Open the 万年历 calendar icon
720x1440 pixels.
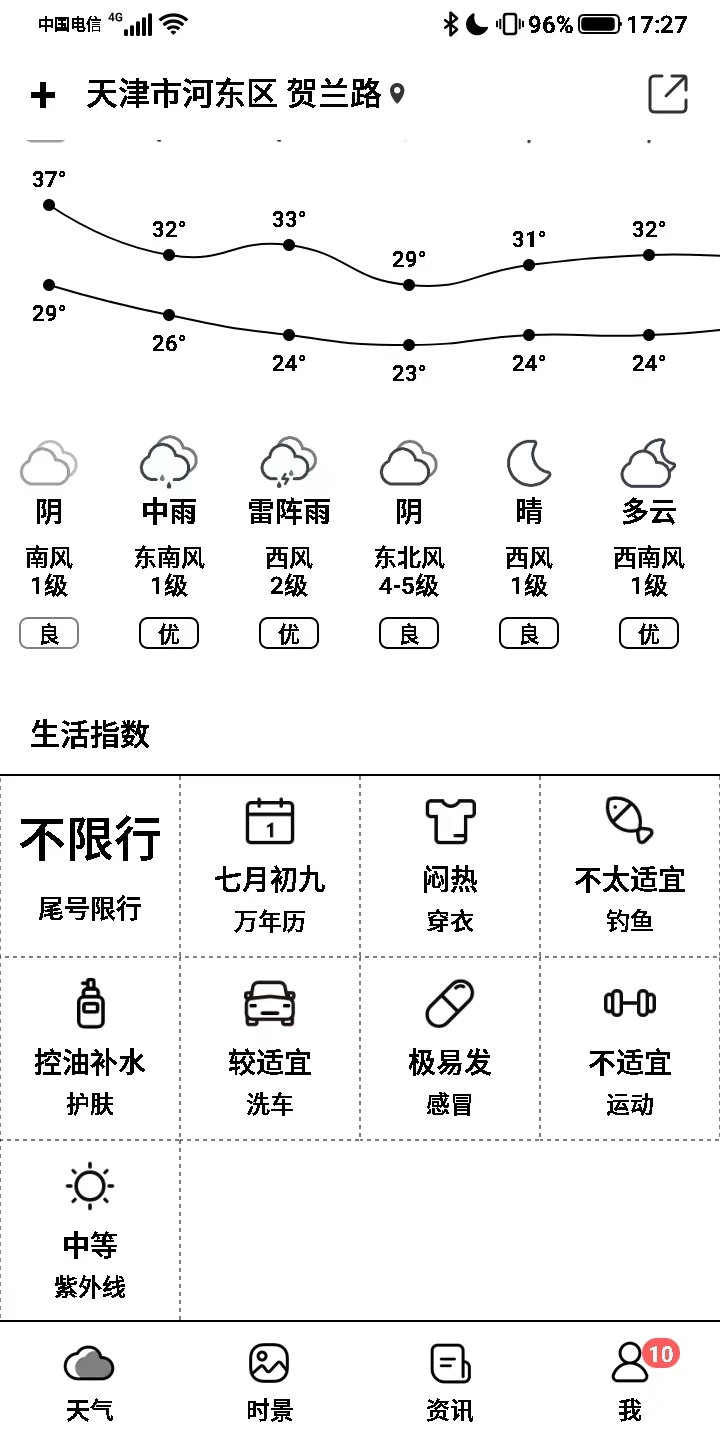269,822
